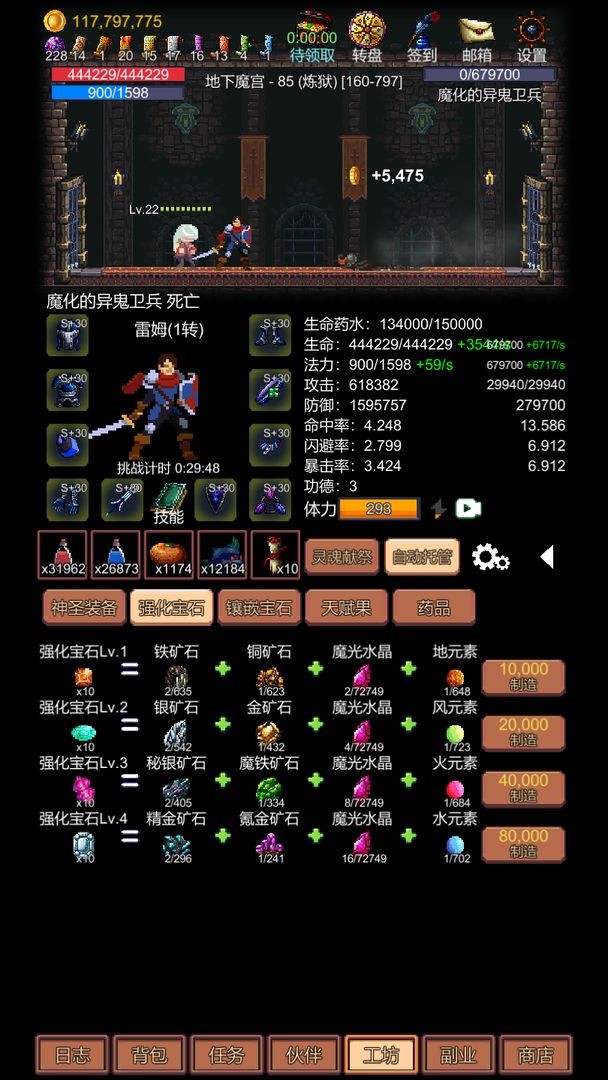The width and height of the screenshot is (608, 1080).
Task: Open the 签到 daily check-in
Action: pyautogui.click(x=422, y=37)
